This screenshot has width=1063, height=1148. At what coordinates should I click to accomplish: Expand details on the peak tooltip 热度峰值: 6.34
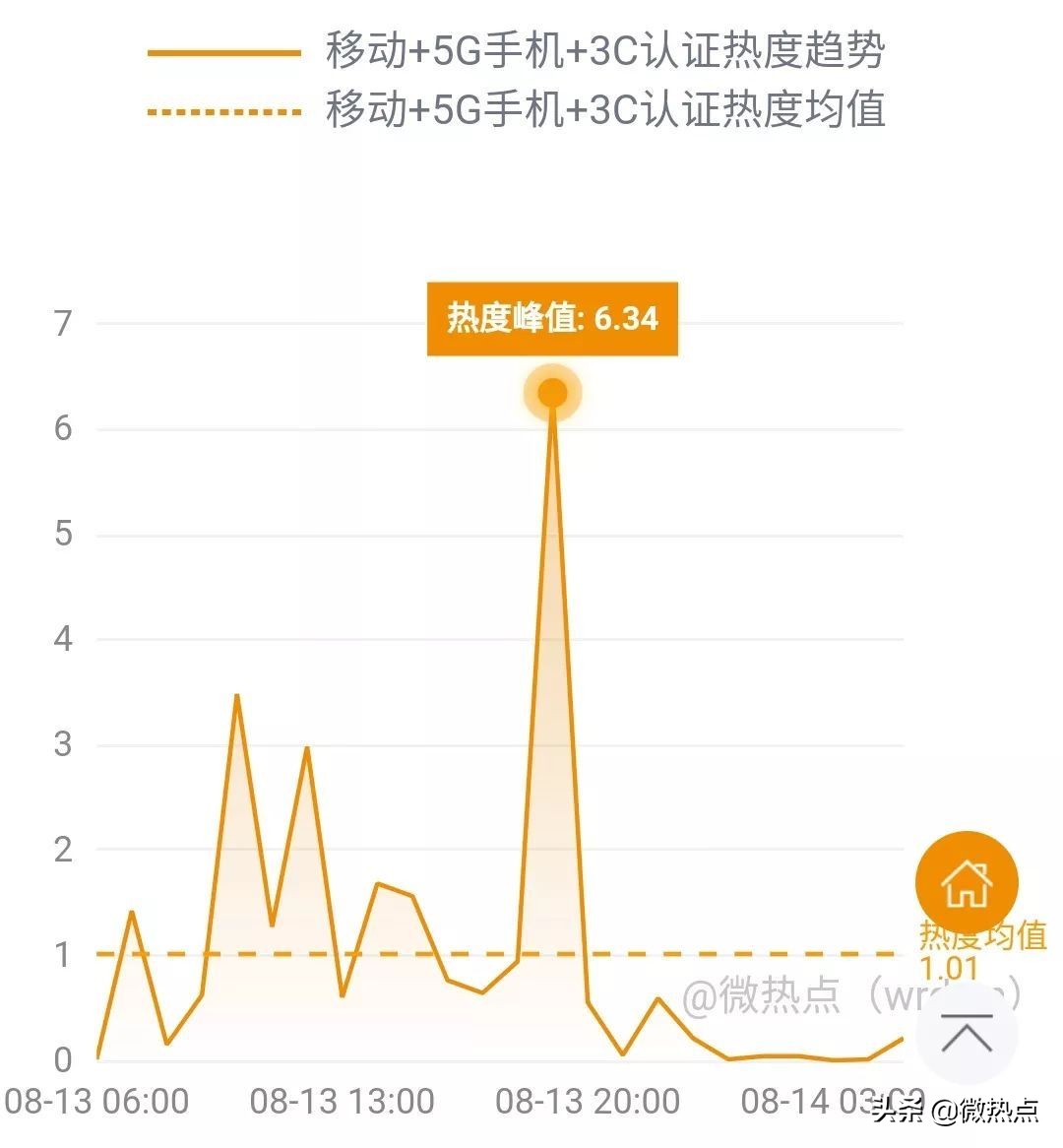(551, 318)
